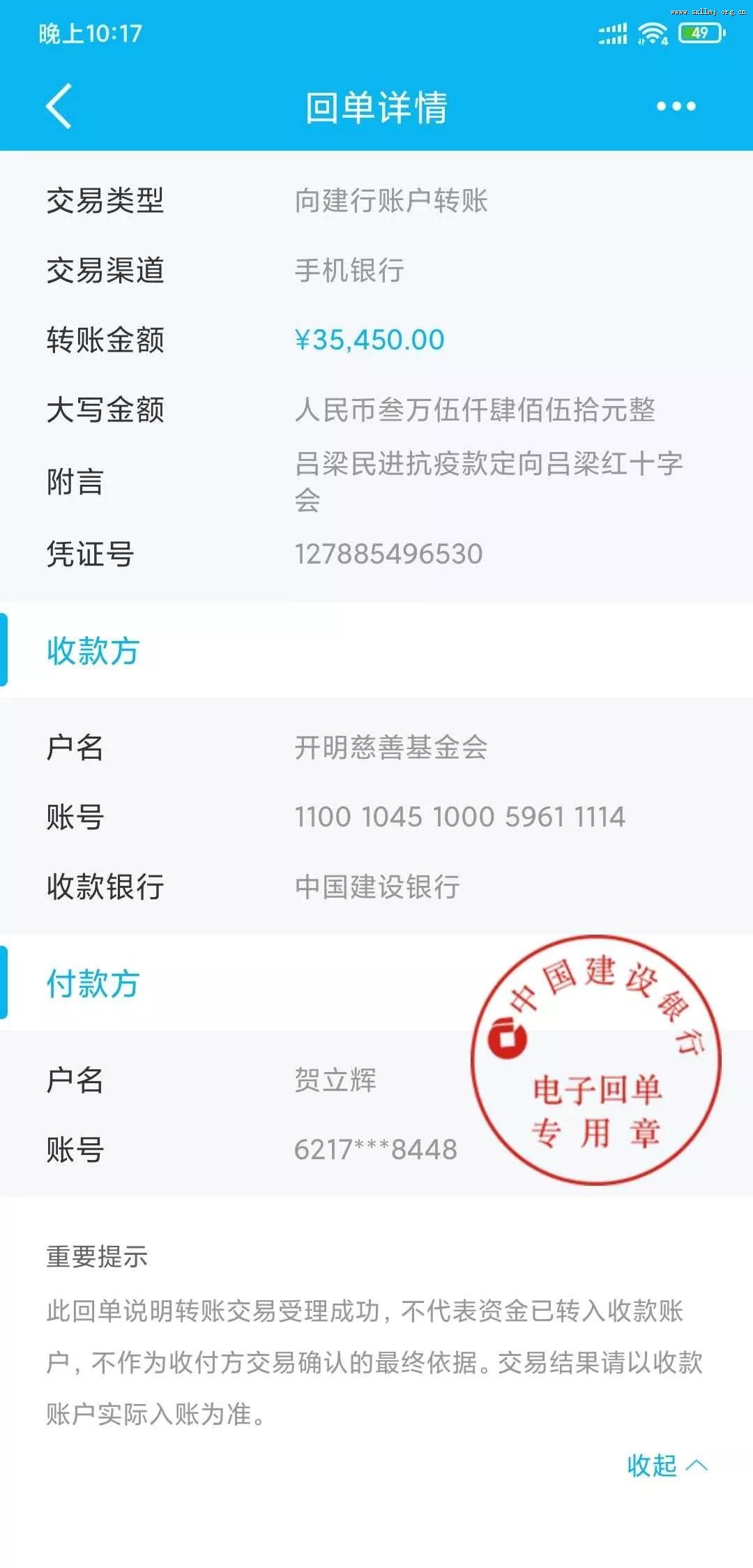This screenshot has height=1568, width=753.
Task: Collapse details with 收起
Action: tap(666, 1465)
